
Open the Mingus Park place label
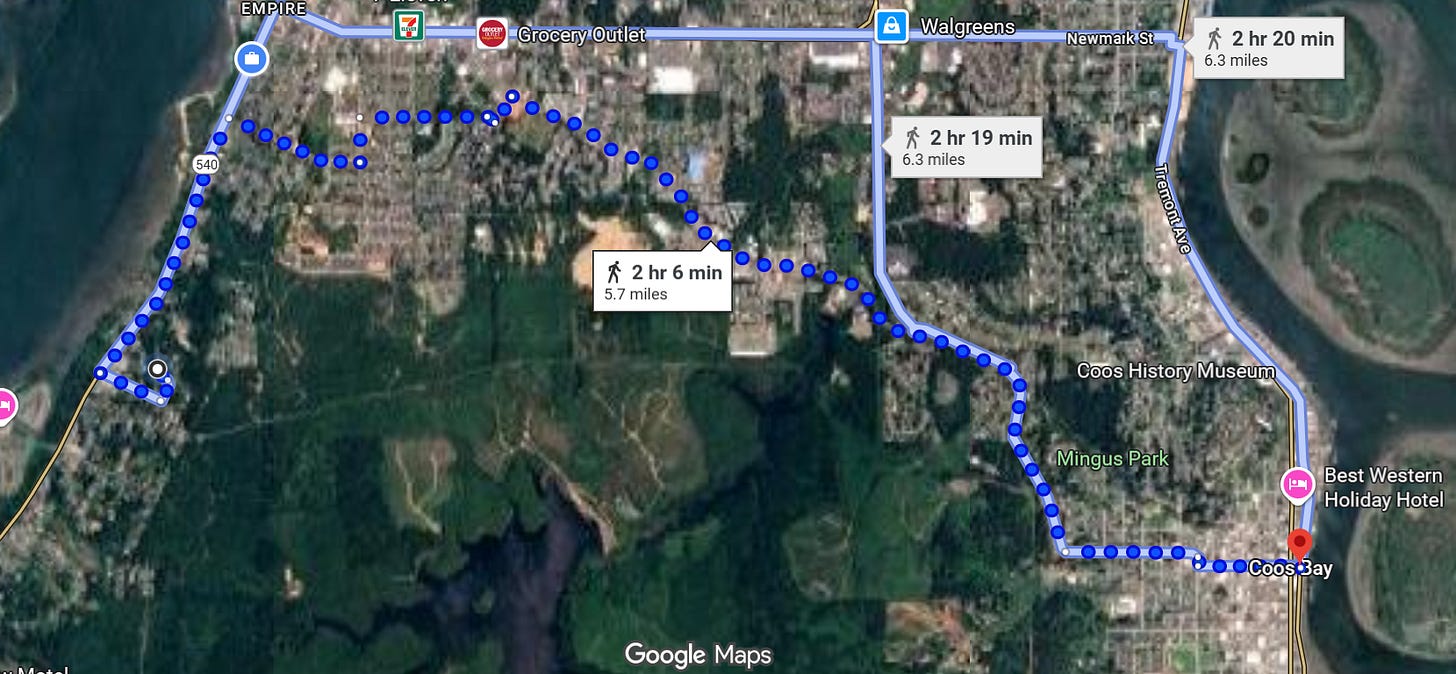(1113, 459)
